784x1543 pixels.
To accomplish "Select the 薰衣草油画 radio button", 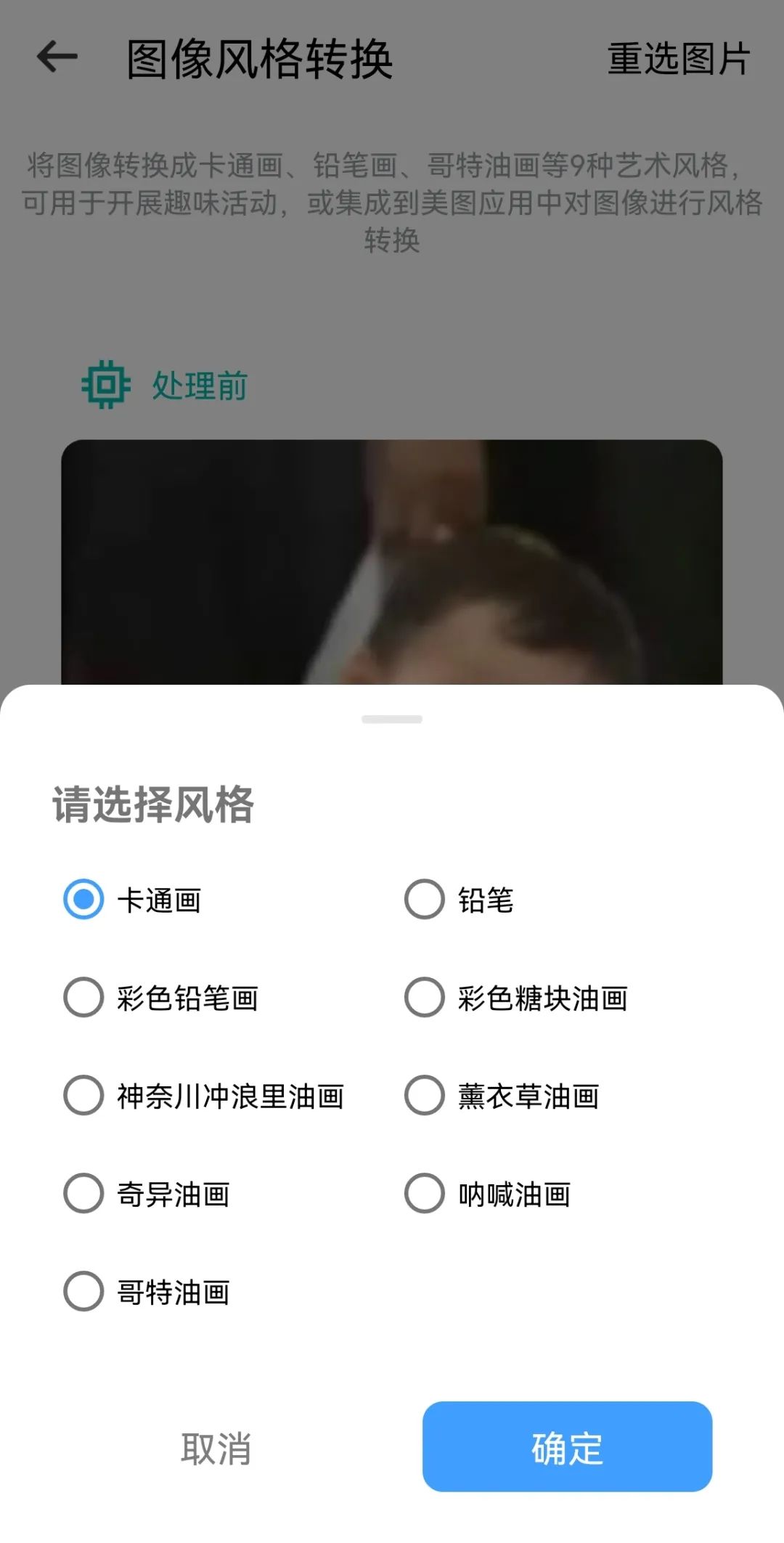I will 424,1096.
